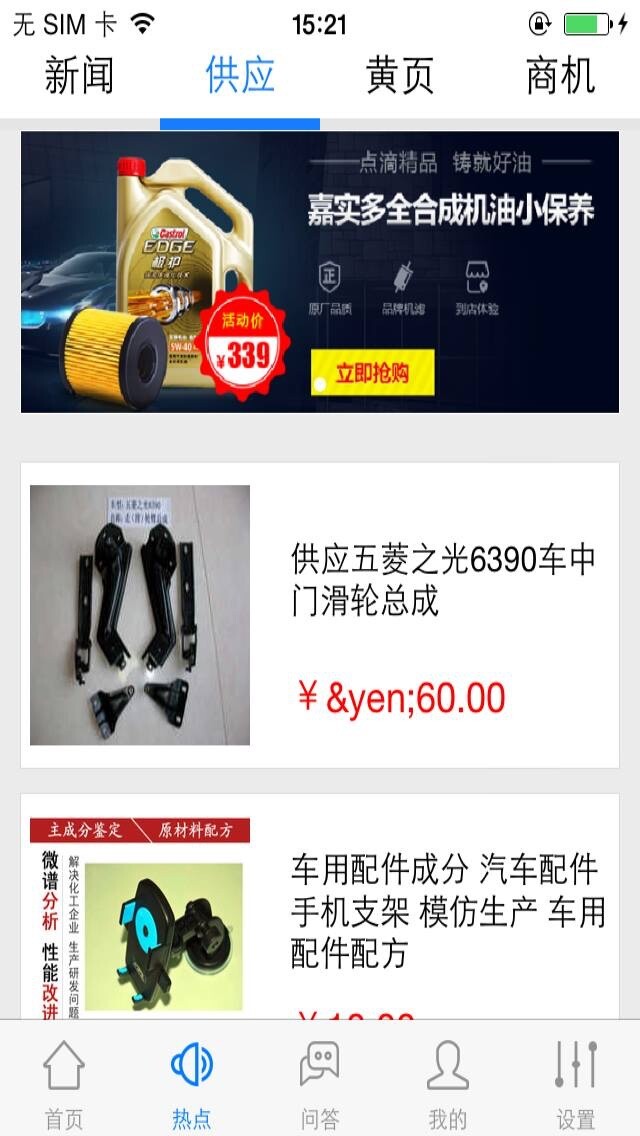
Task: Go to the 首页 bottom tab
Action: (64, 1082)
